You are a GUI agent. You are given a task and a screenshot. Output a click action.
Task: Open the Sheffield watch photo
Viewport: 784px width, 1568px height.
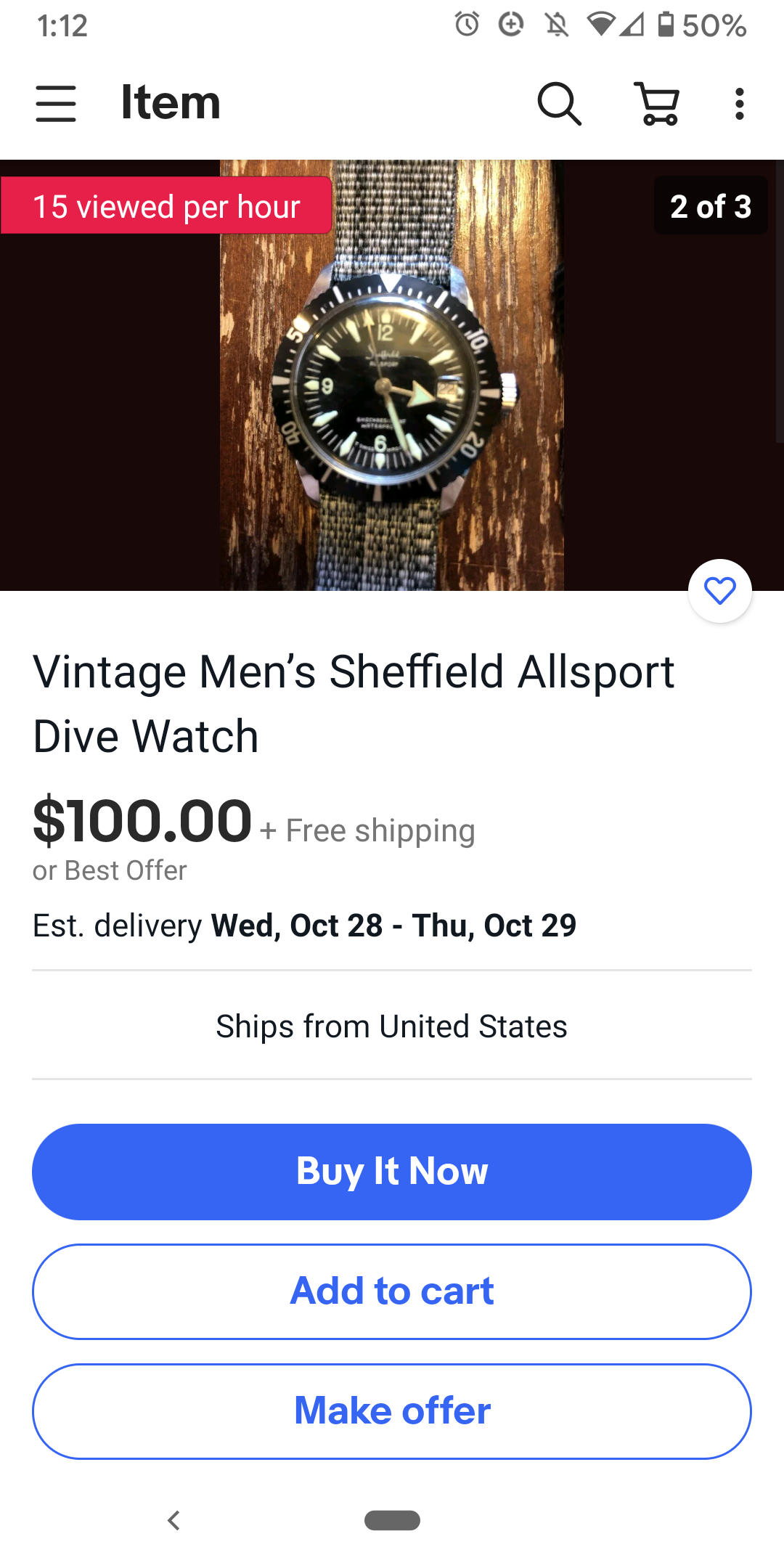[x=392, y=375]
